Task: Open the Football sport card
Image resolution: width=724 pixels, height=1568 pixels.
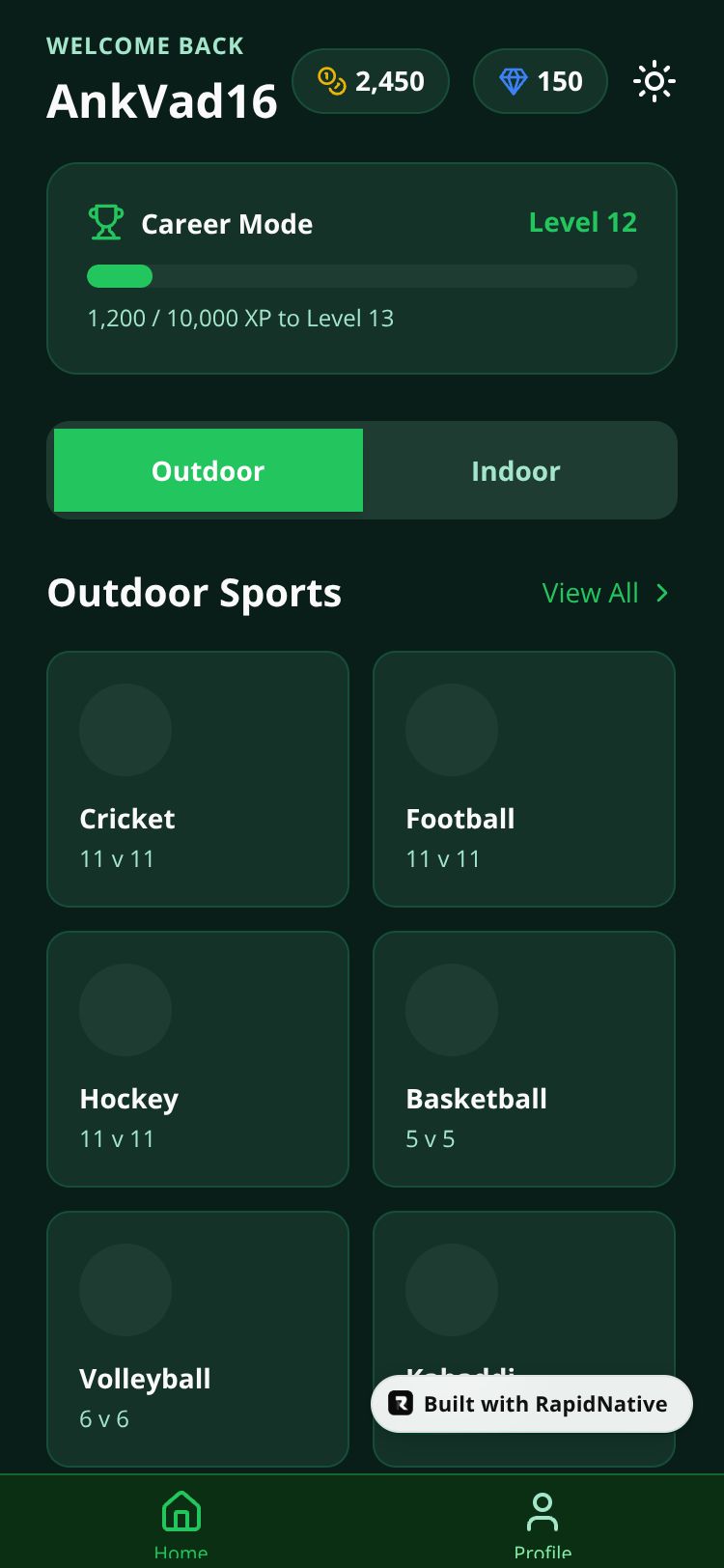Action: 524,779
